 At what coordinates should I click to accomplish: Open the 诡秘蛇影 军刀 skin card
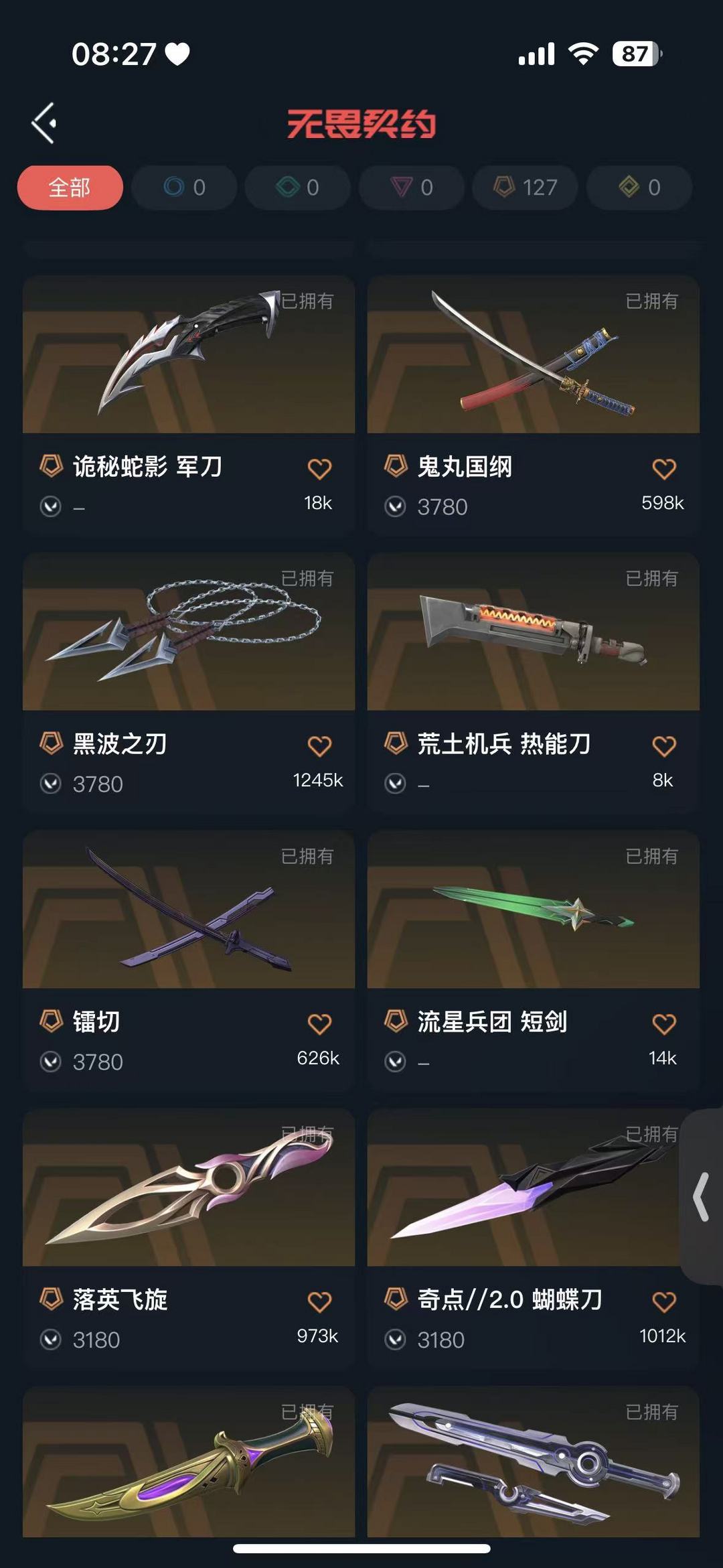pyautogui.click(x=189, y=405)
